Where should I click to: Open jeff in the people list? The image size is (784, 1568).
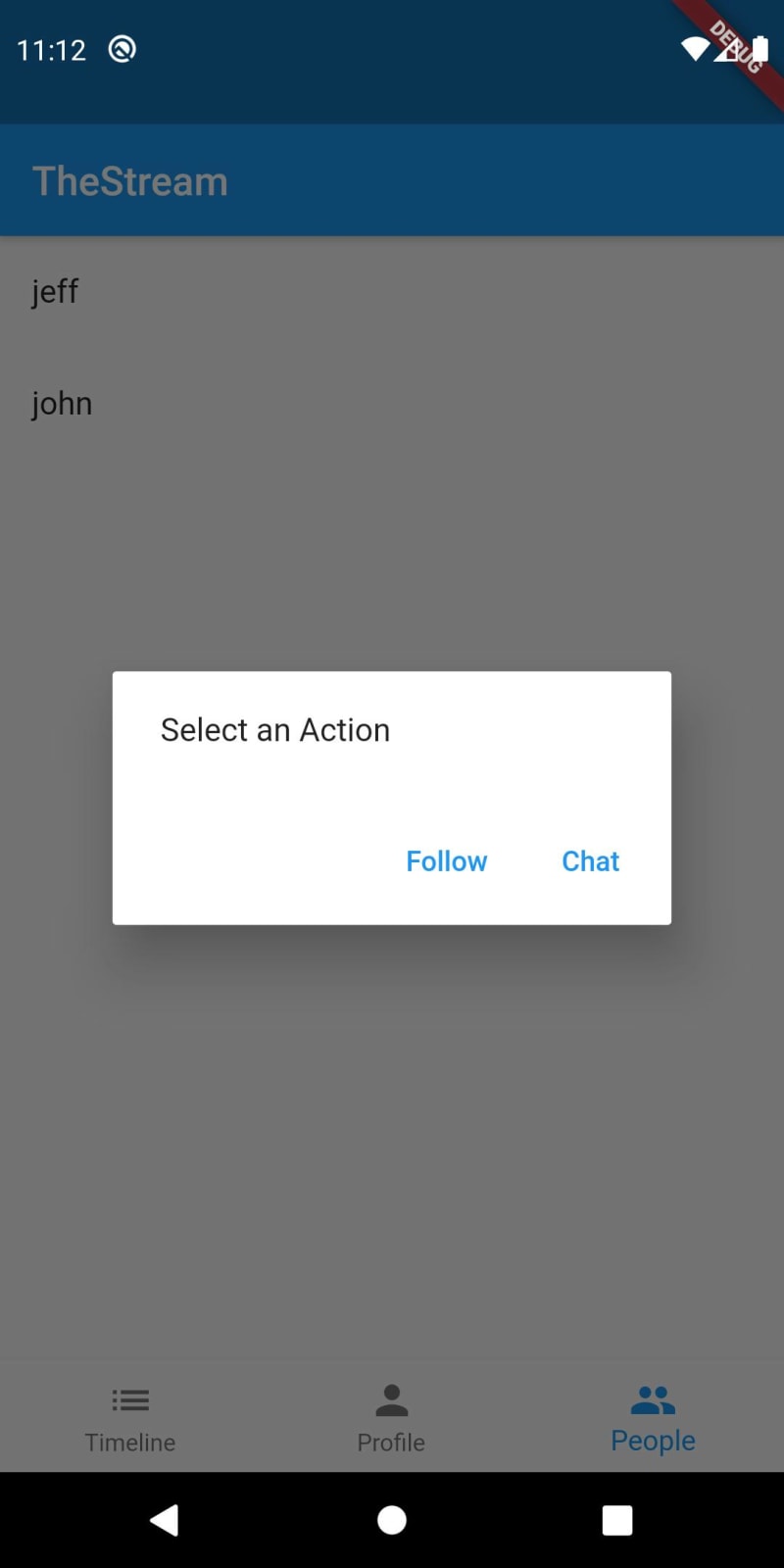pyautogui.click(x=392, y=292)
